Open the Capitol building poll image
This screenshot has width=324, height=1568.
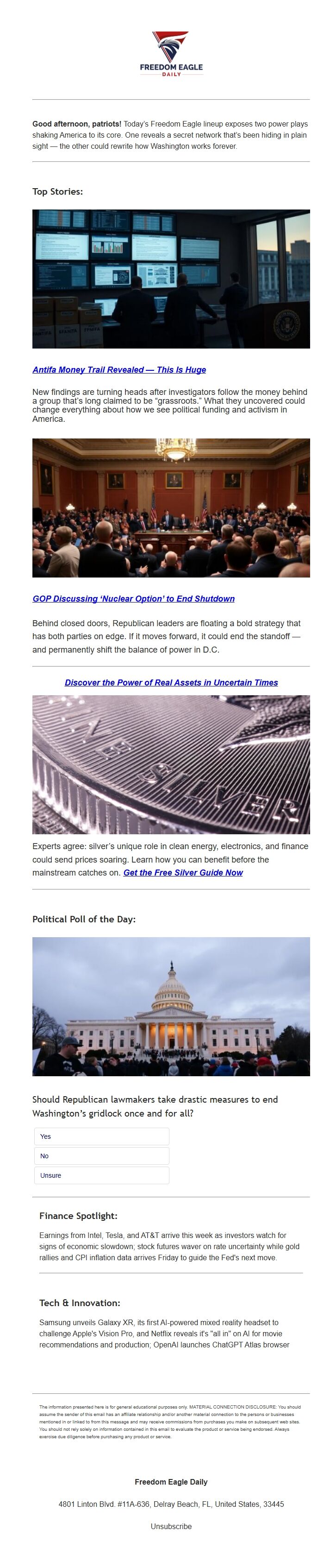171,1007
